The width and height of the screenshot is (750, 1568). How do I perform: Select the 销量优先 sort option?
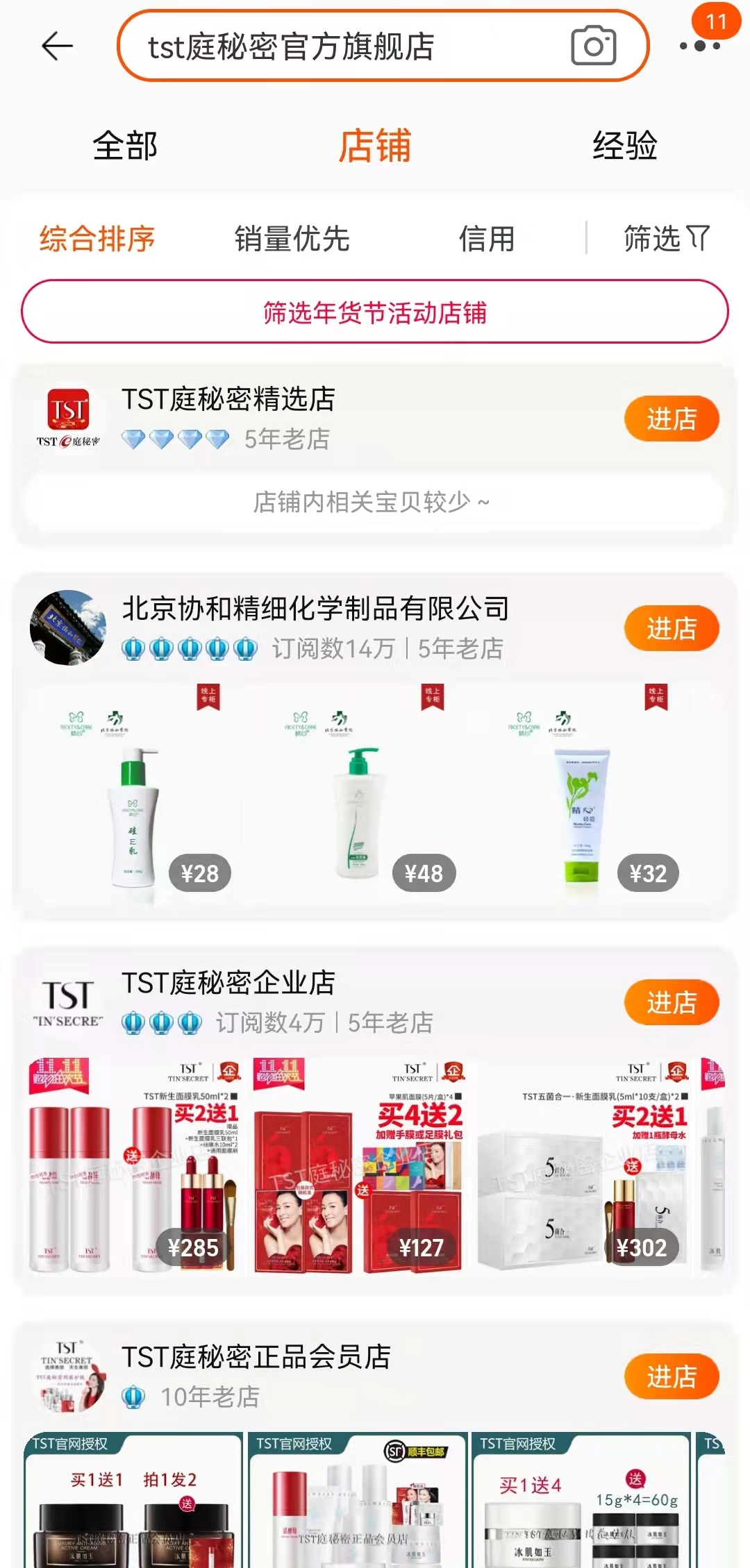pyautogui.click(x=292, y=239)
